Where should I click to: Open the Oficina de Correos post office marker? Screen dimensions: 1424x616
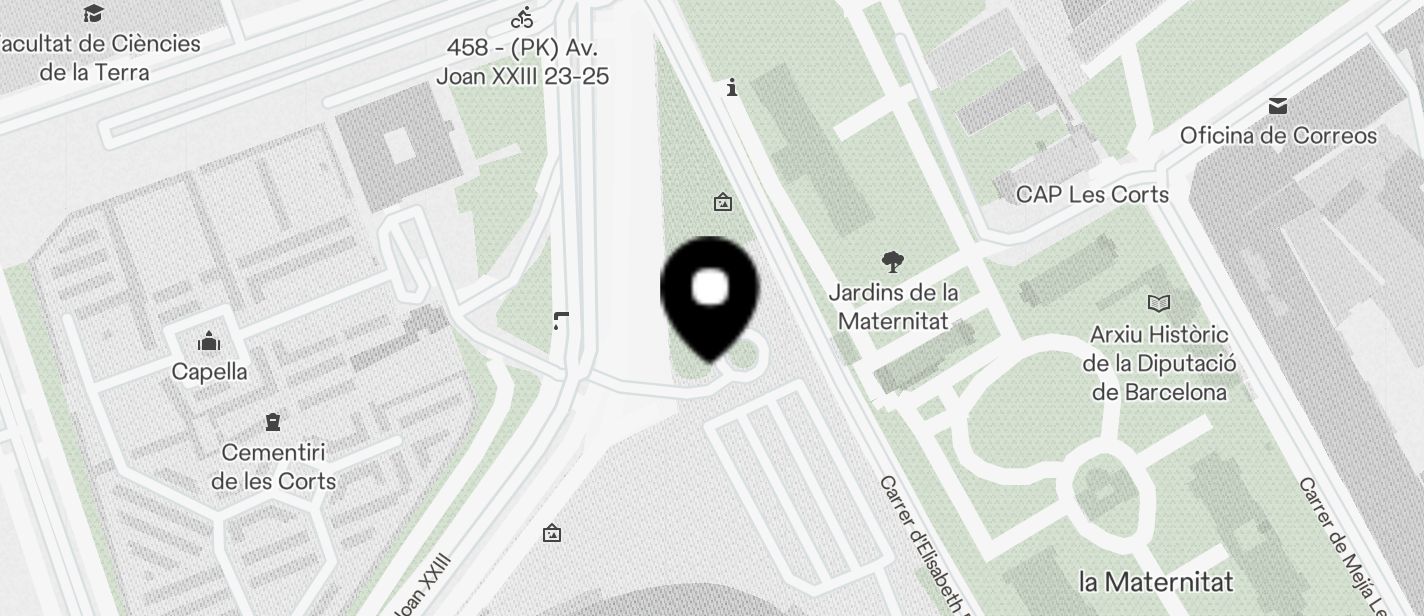point(1277,106)
